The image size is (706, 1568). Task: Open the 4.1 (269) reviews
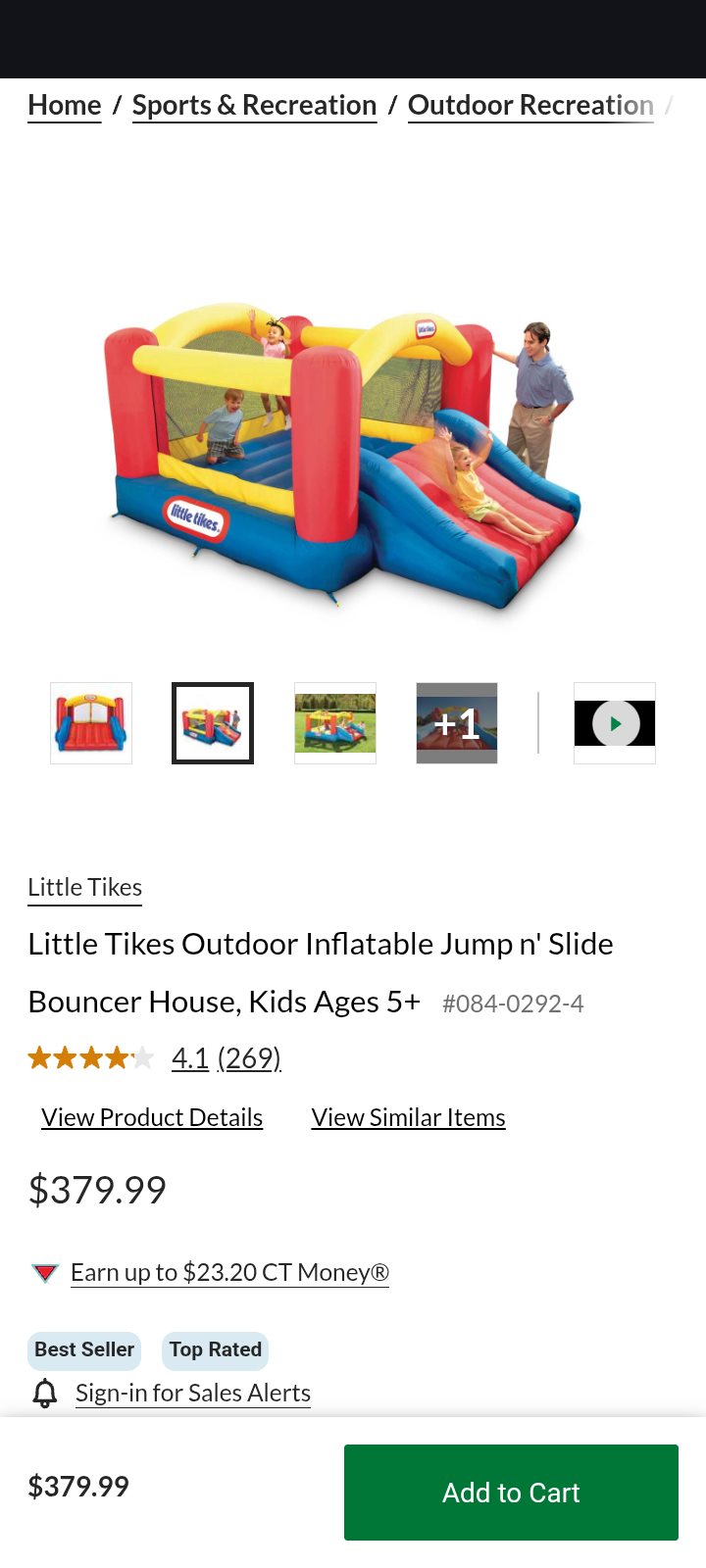[x=226, y=1058]
